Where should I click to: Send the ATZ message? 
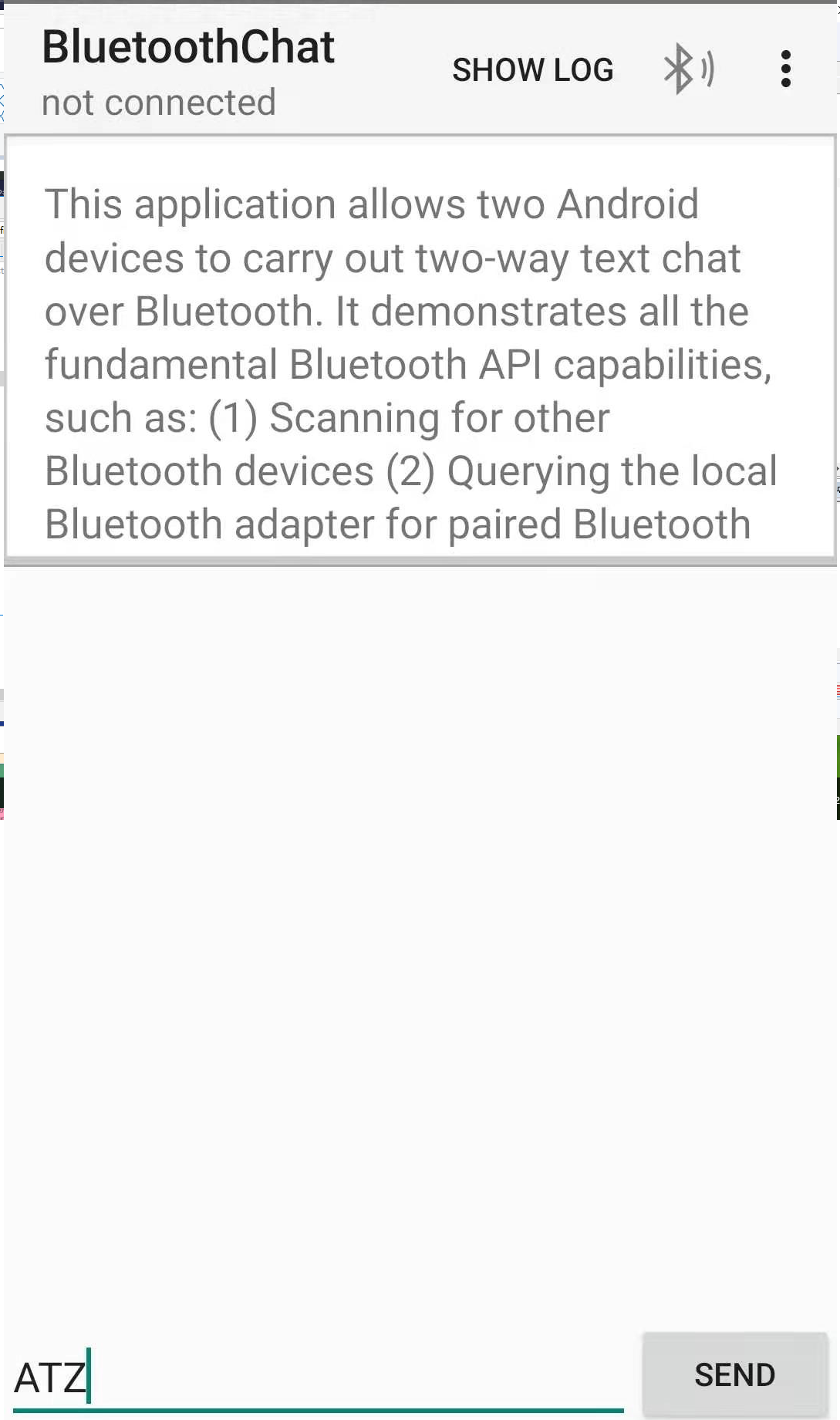click(x=734, y=1375)
